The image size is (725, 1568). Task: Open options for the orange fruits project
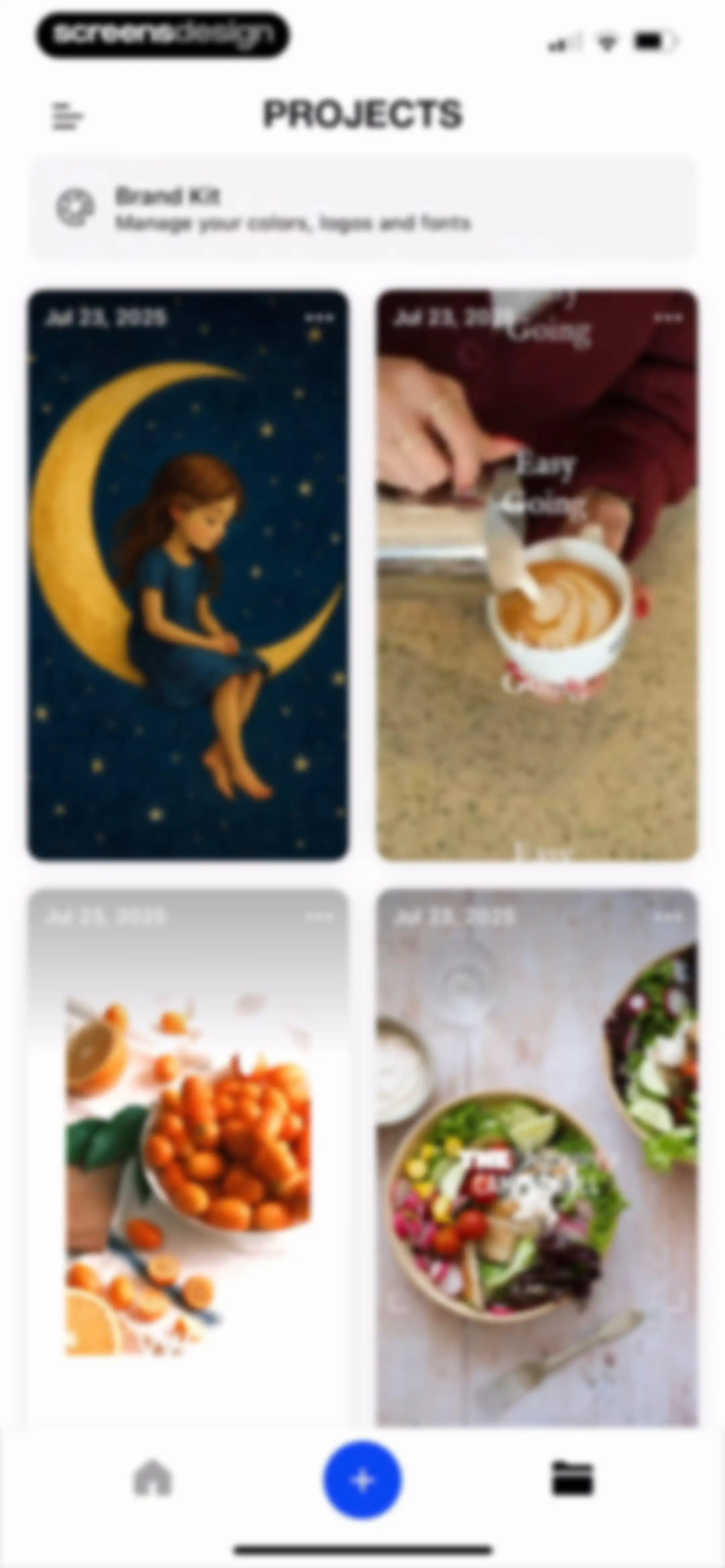coord(320,916)
